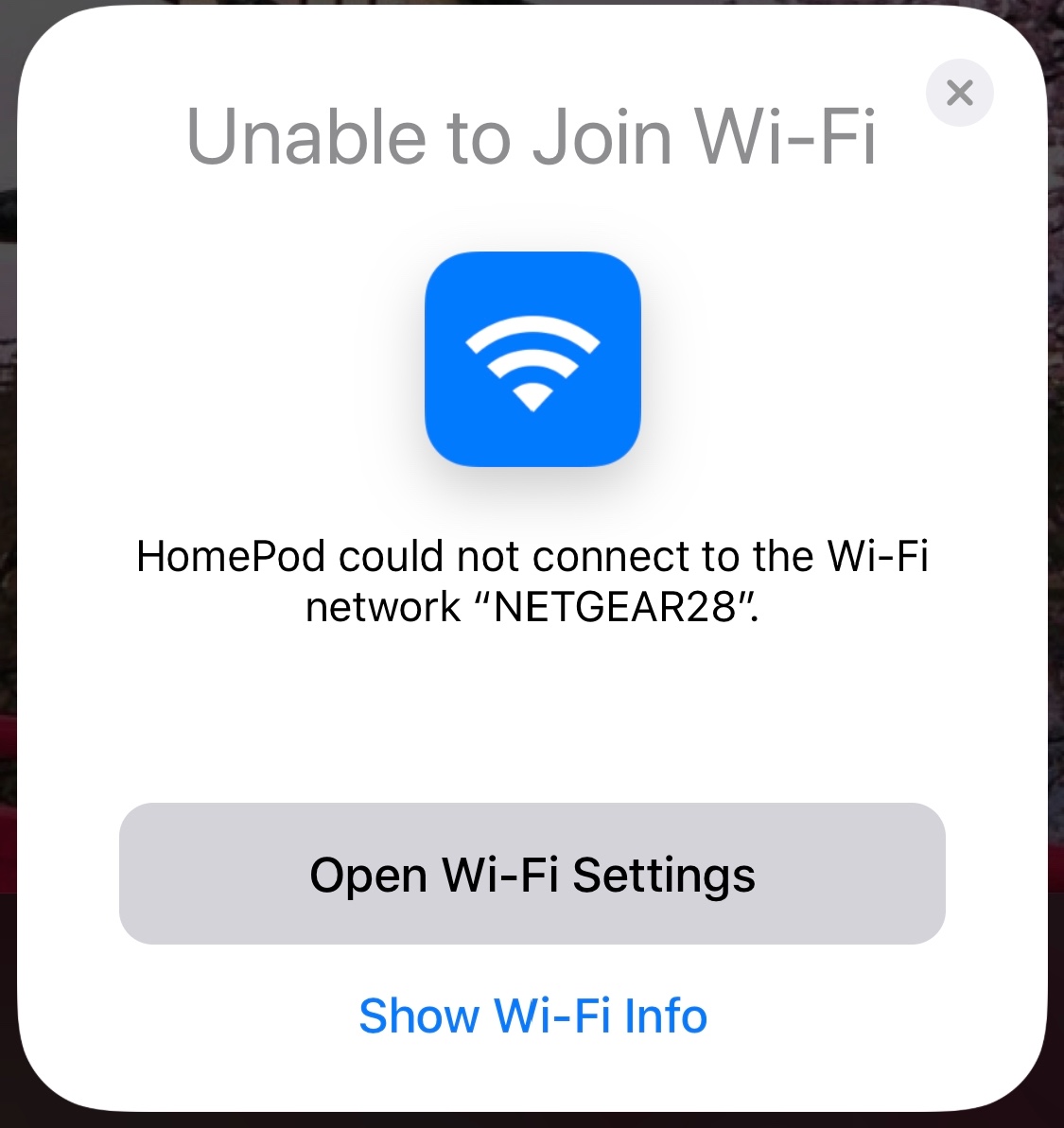Tap the white dialog card
The height and width of the screenshot is (1128, 1064).
pyautogui.click(x=532, y=719)
